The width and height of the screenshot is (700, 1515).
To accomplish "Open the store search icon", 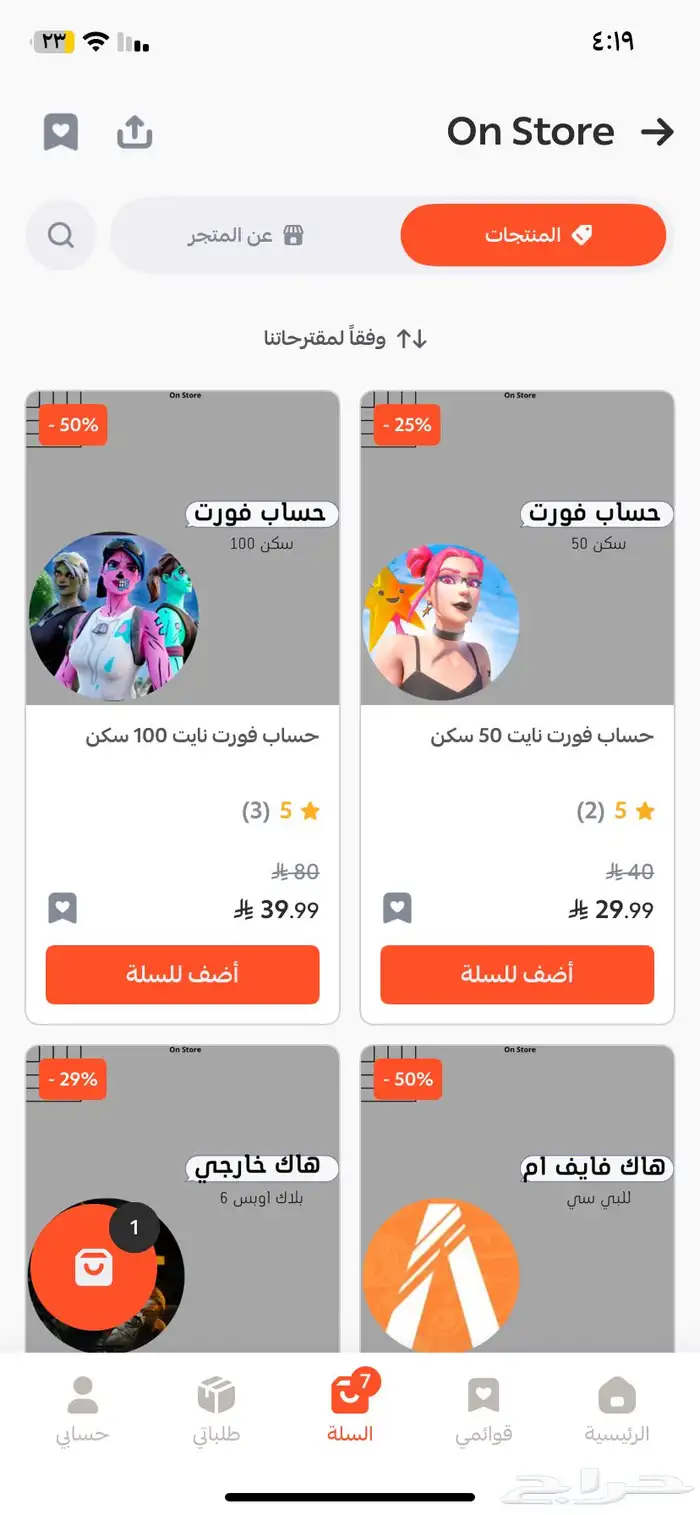I will pyautogui.click(x=61, y=235).
